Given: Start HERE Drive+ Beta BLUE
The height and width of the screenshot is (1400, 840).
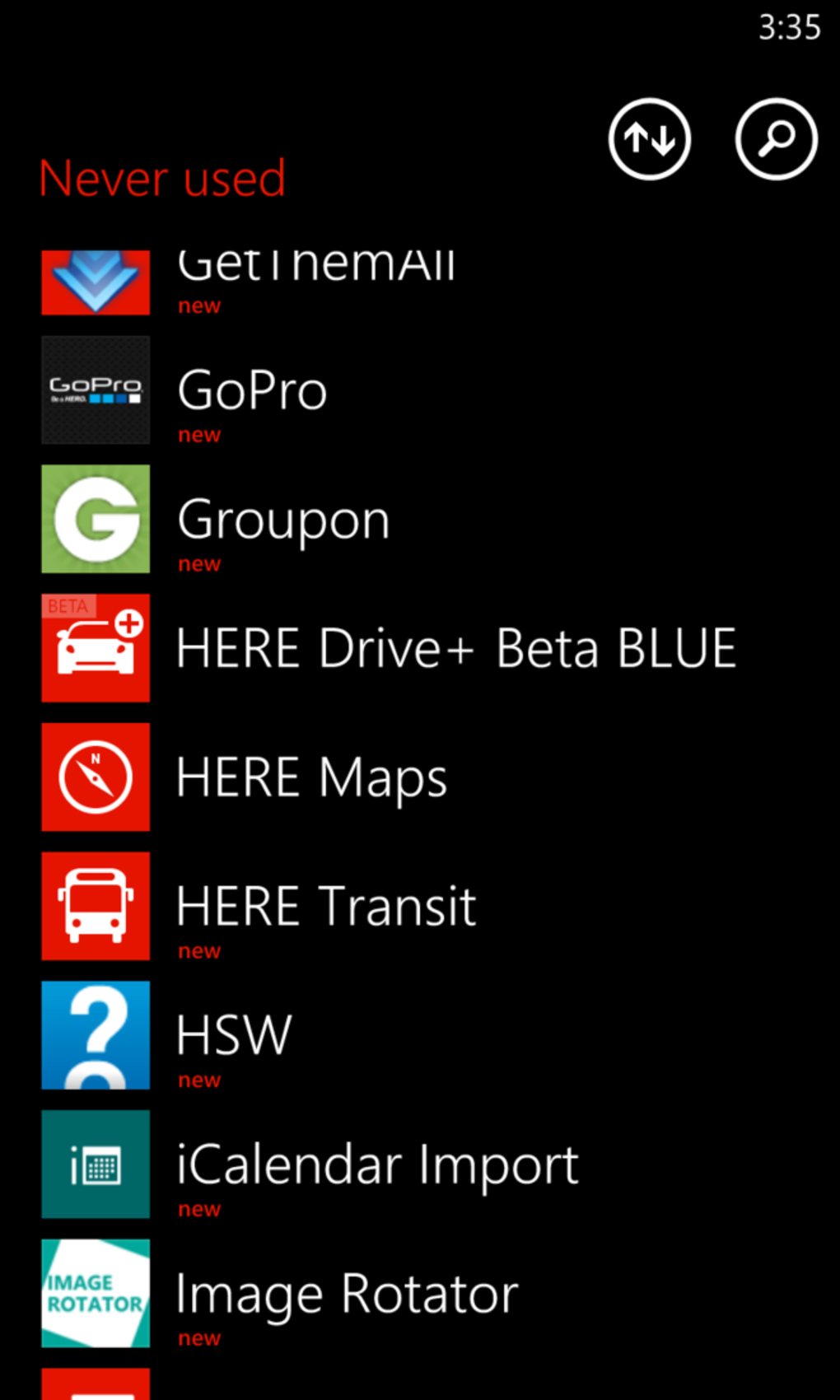Looking at the screenshot, I should pos(455,648).
